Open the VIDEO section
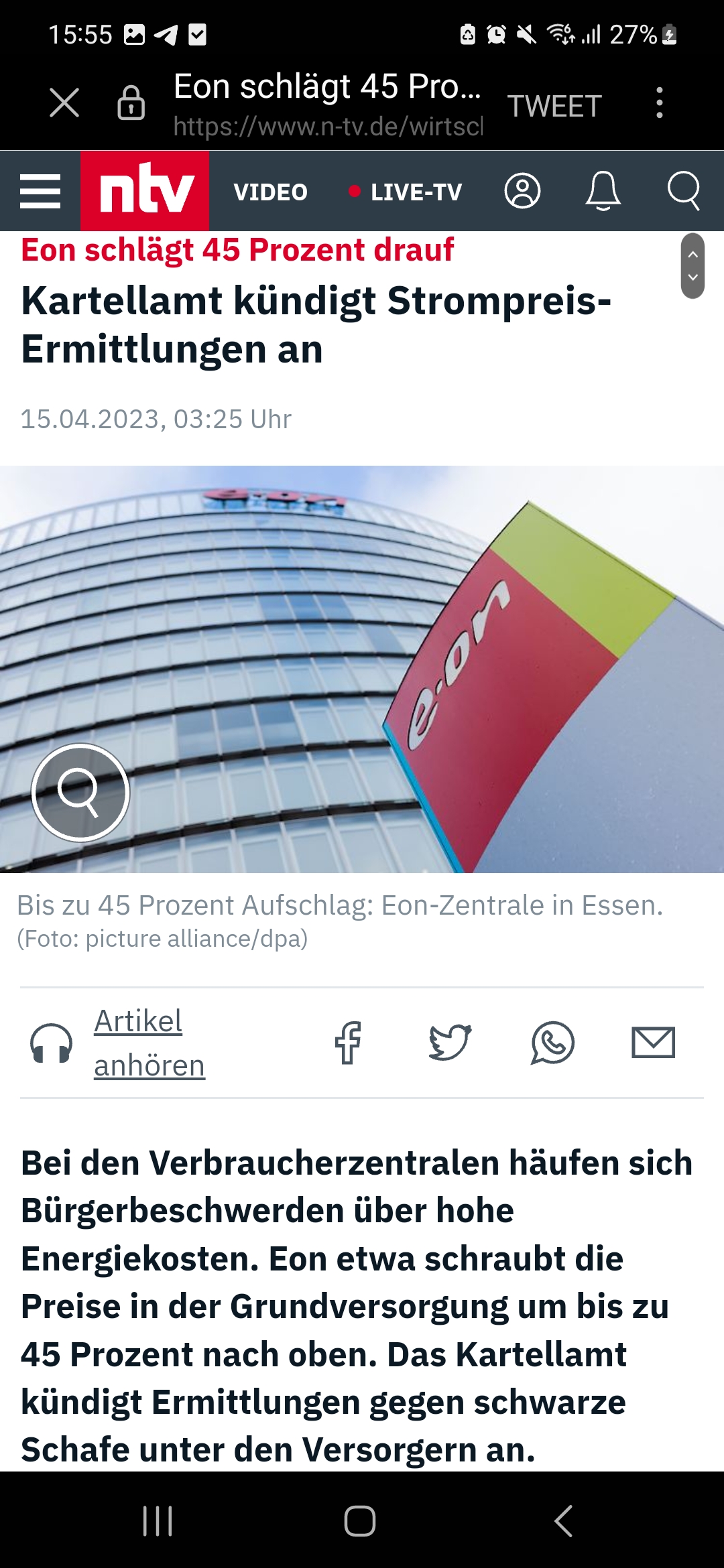 click(270, 192)
